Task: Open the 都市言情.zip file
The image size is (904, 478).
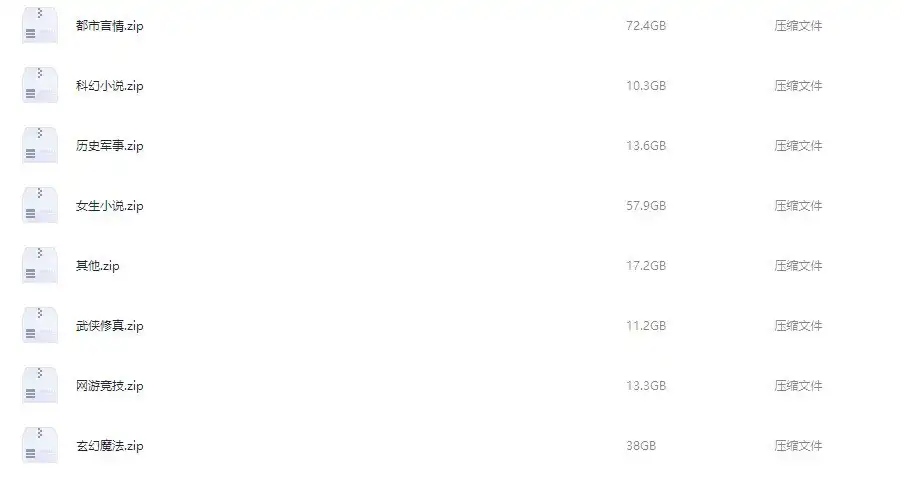Action: [x=110, y=26]
